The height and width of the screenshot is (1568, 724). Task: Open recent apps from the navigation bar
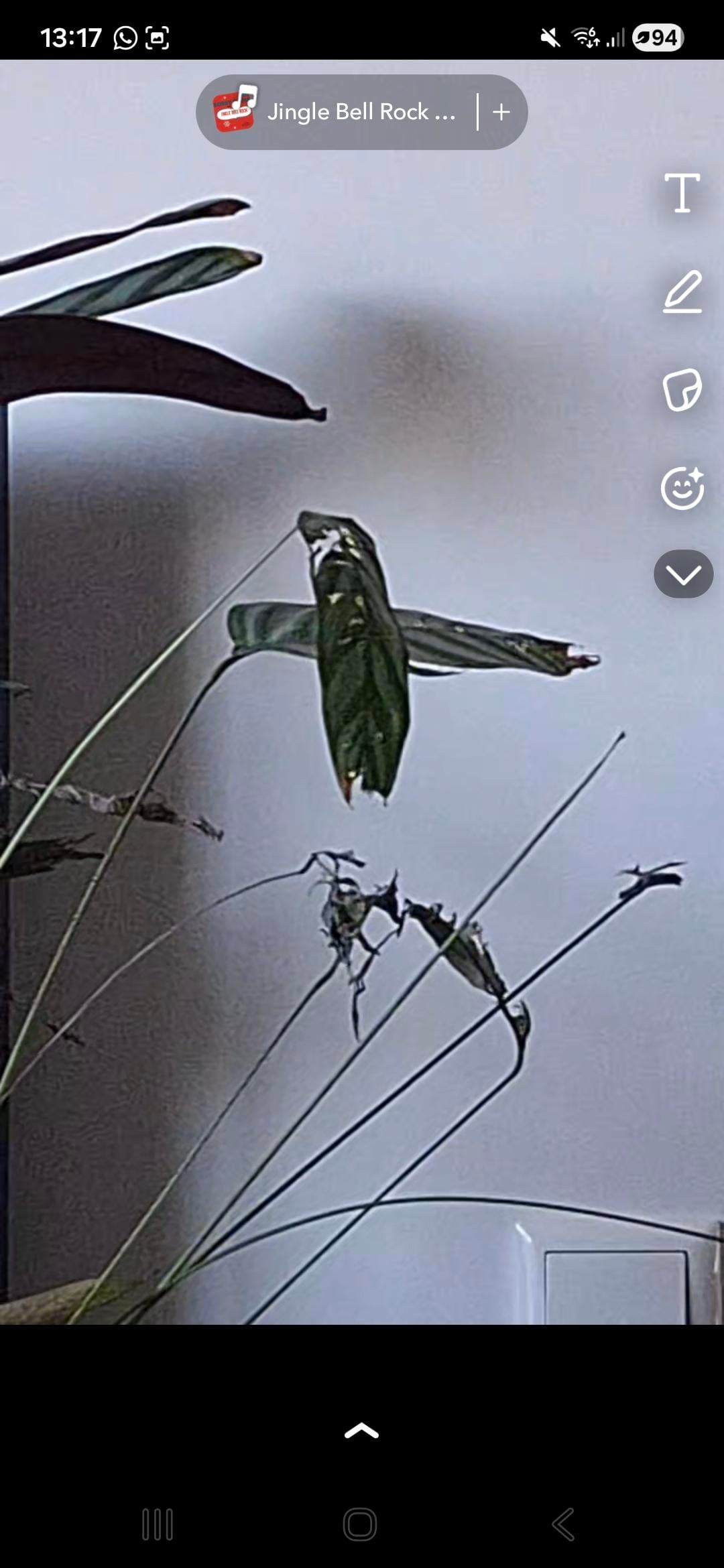[158, 1524]
